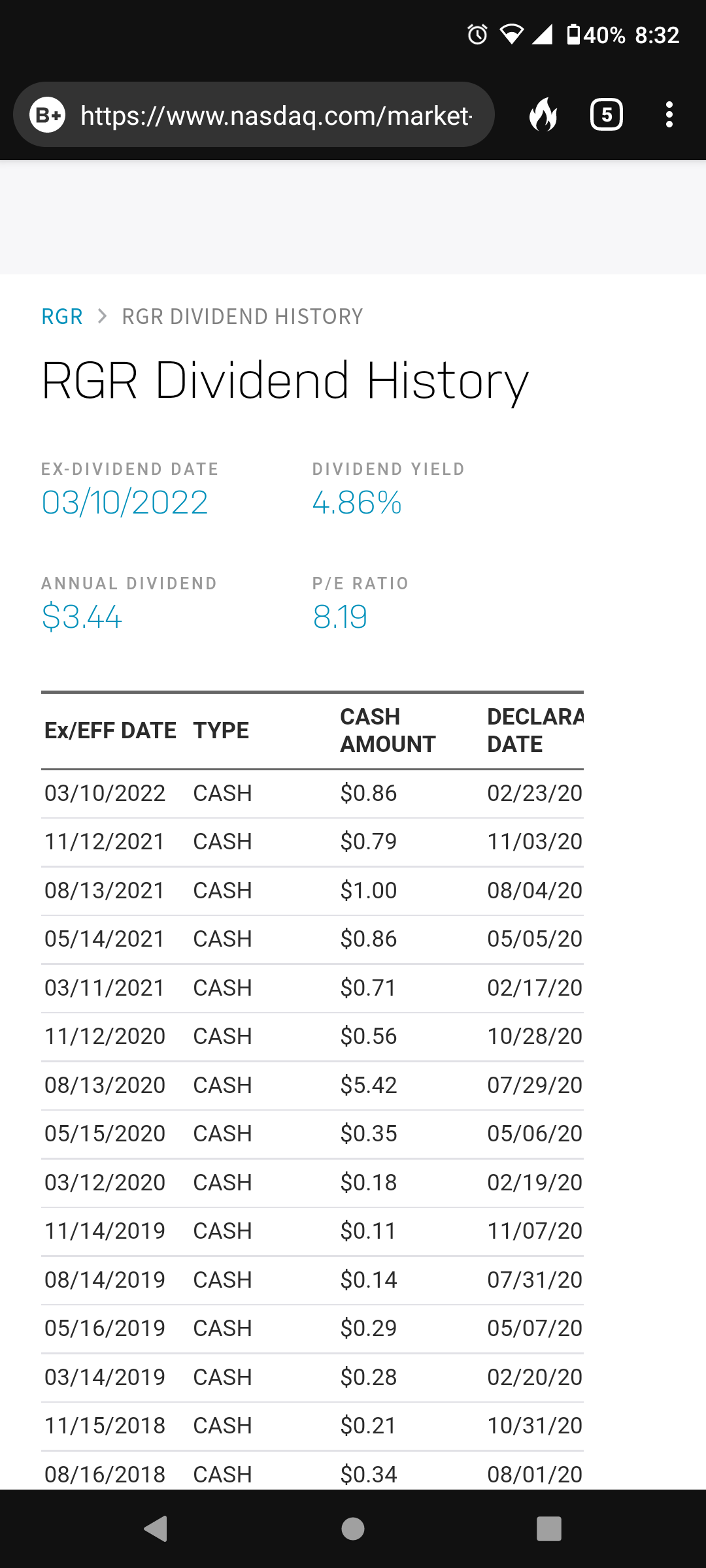Go to home screen via system home button
Screen dimensions: 706x1568
tap(353, 1529)
